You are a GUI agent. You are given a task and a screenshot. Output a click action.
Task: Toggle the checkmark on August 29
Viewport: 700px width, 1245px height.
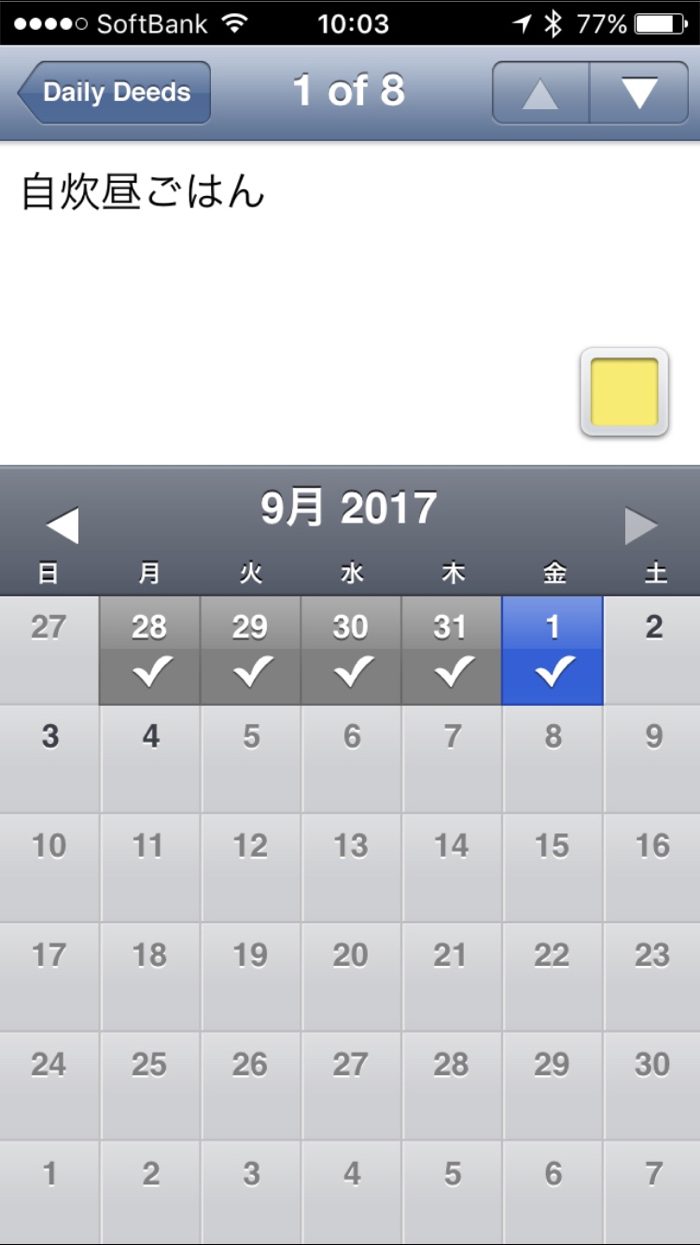click(250, 651)
